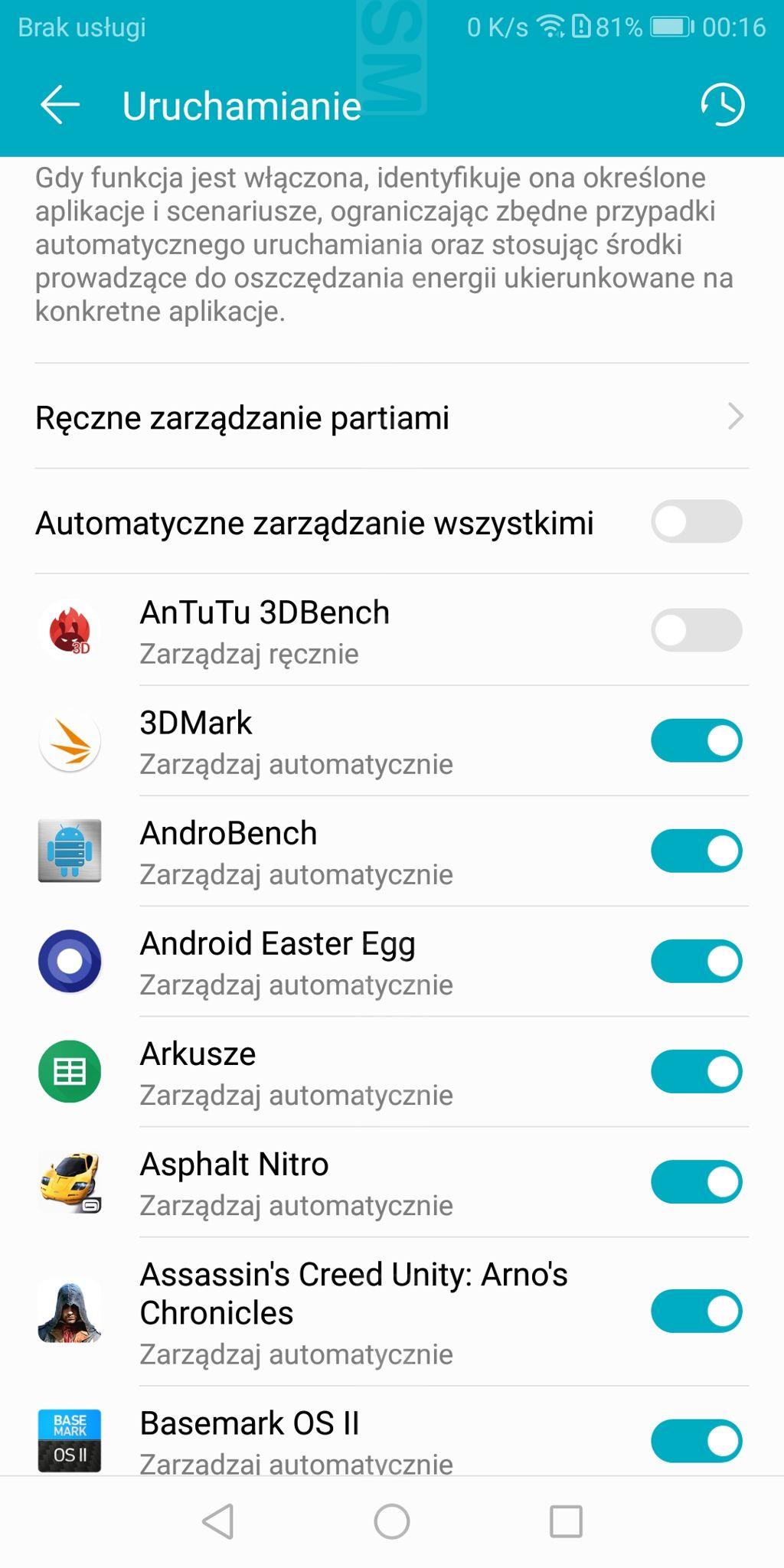Disable the Asphalt Nitro switch
Viewport: 784px width, 1568px height.
pyautogui.click(x=696, y=1182)
